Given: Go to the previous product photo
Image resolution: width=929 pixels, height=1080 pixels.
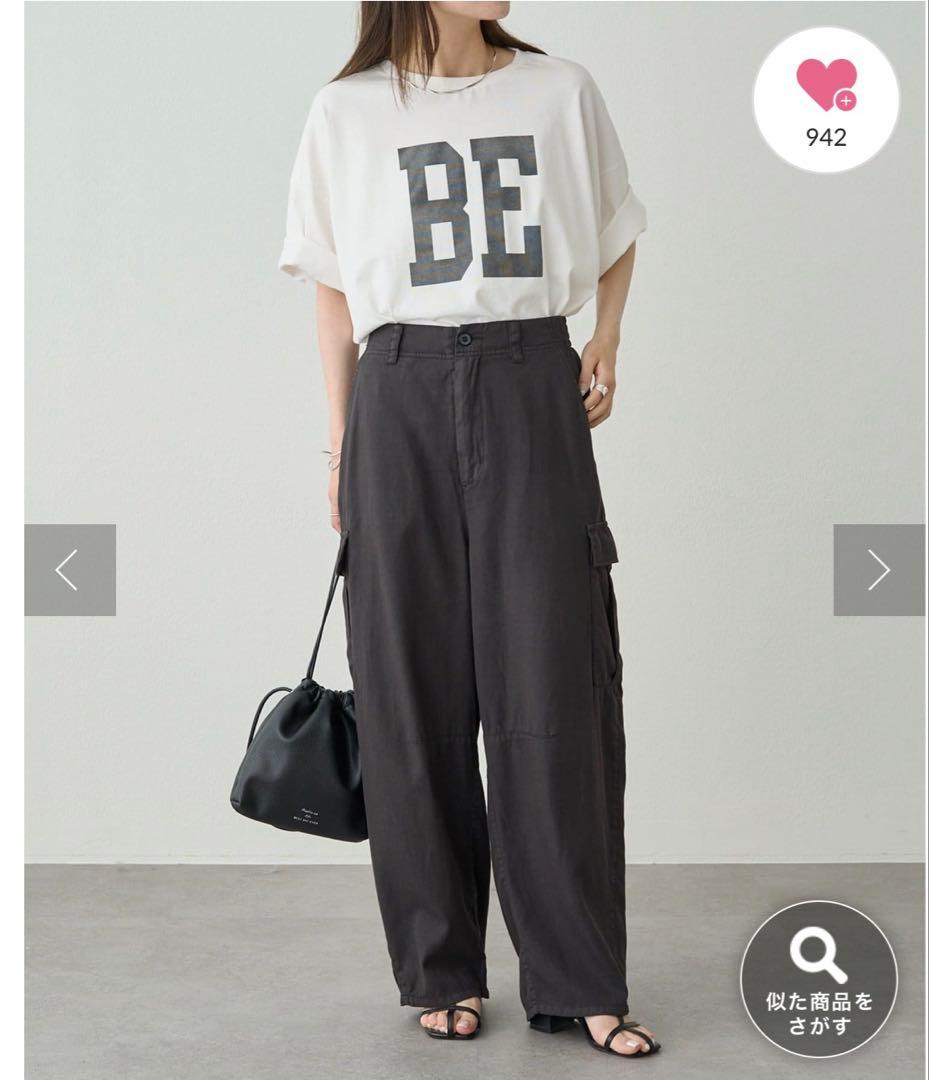Looking at the screenshot, I should 69,570.
